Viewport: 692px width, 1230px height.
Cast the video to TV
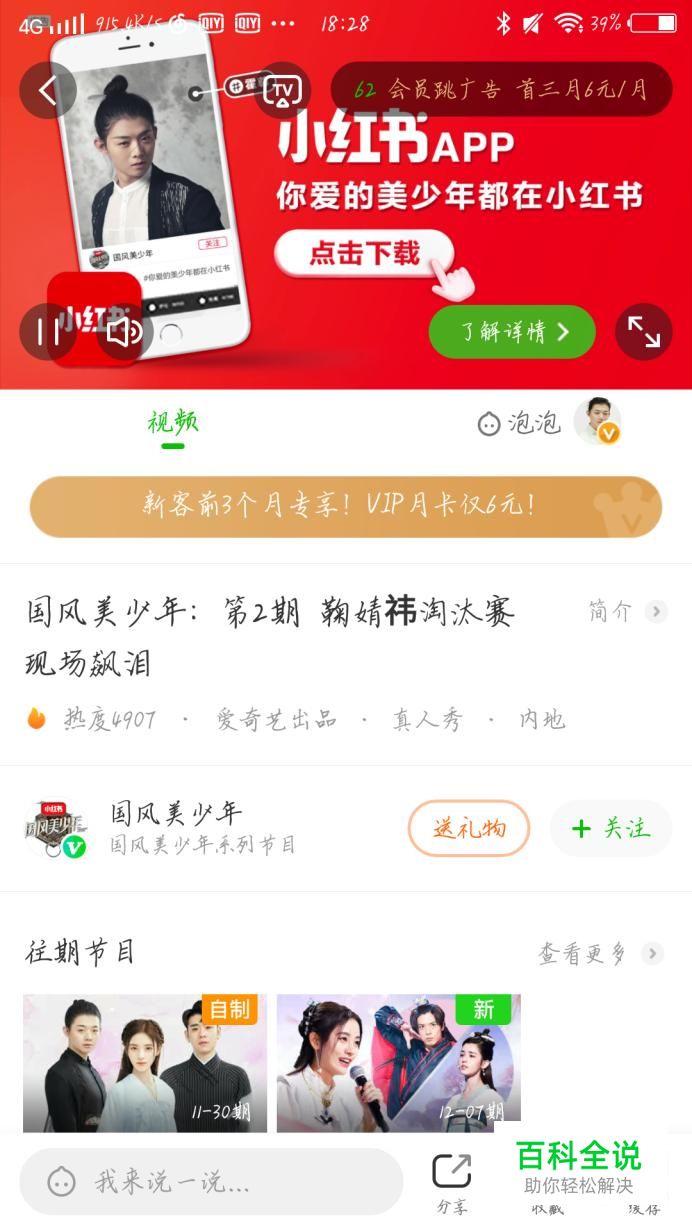point(282,91)
